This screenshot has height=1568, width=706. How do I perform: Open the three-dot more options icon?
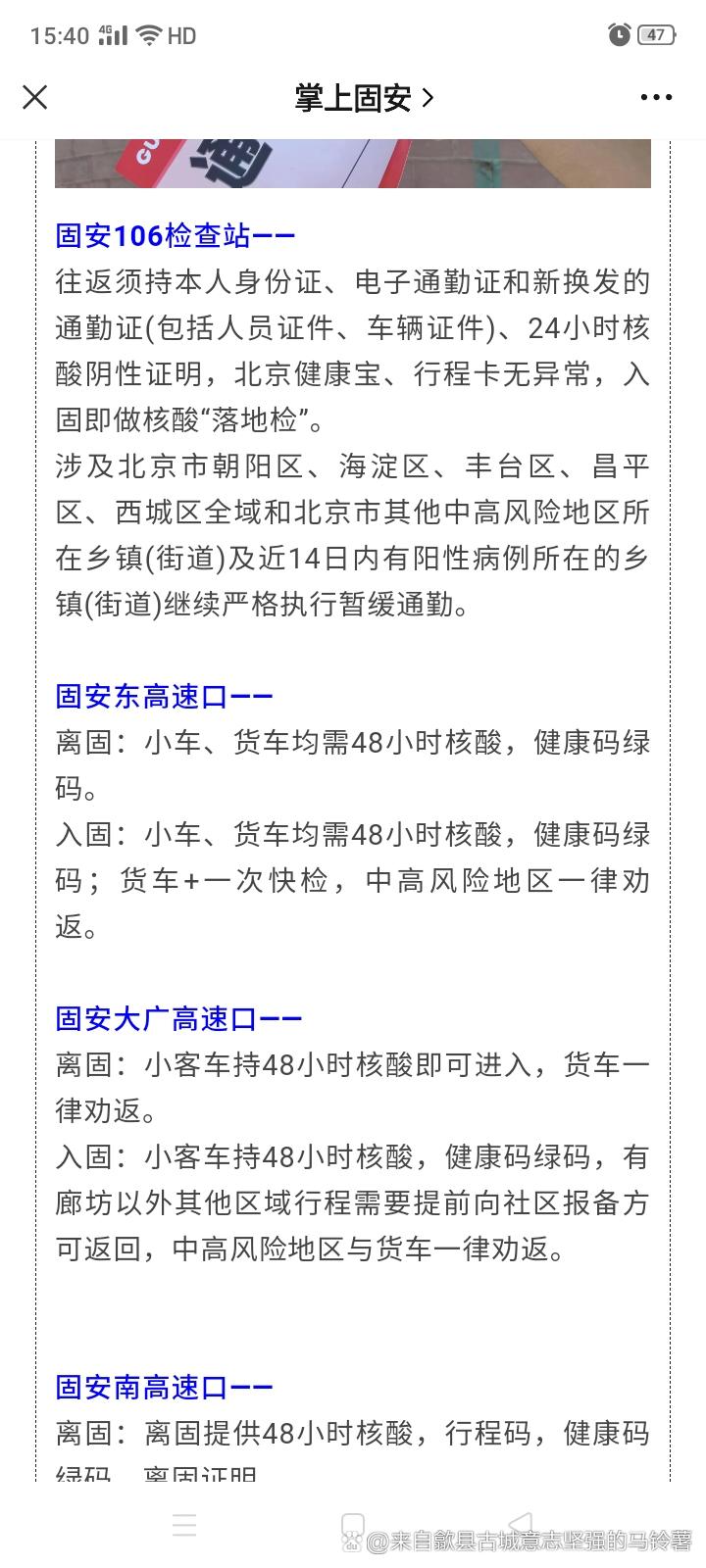tap(654, 97)
